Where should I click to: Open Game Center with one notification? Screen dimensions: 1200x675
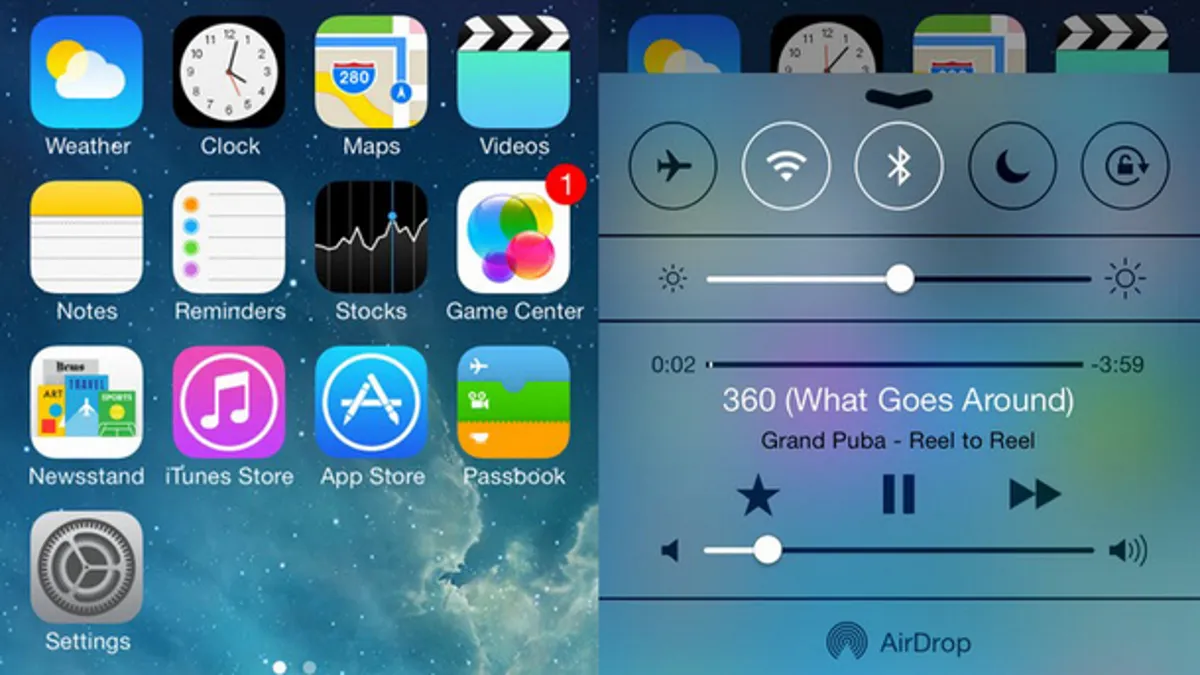(x=513, y=237)
